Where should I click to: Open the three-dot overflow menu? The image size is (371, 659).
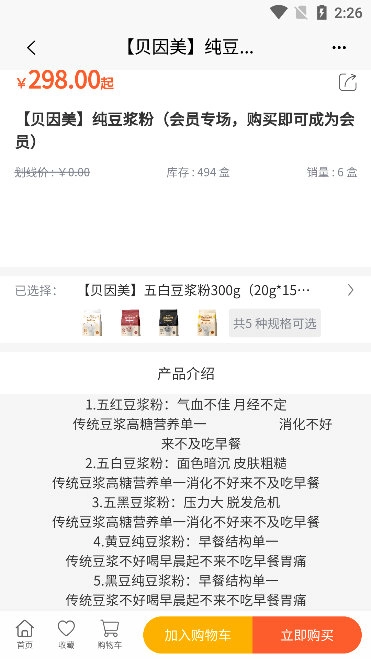[339, 47]
